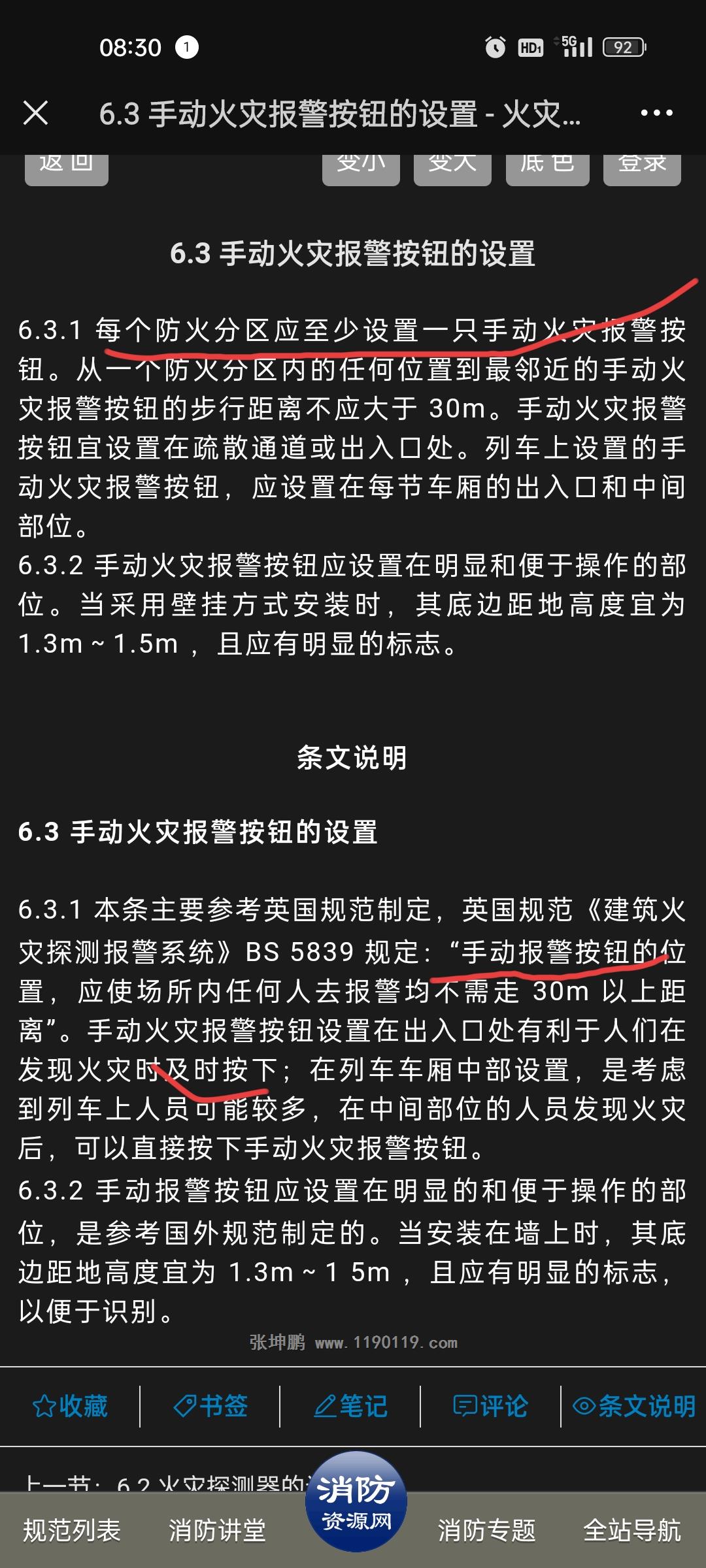Viewport: 706px width, 1568px height.
Task: Close the web page with X
Action: [35, 113]
